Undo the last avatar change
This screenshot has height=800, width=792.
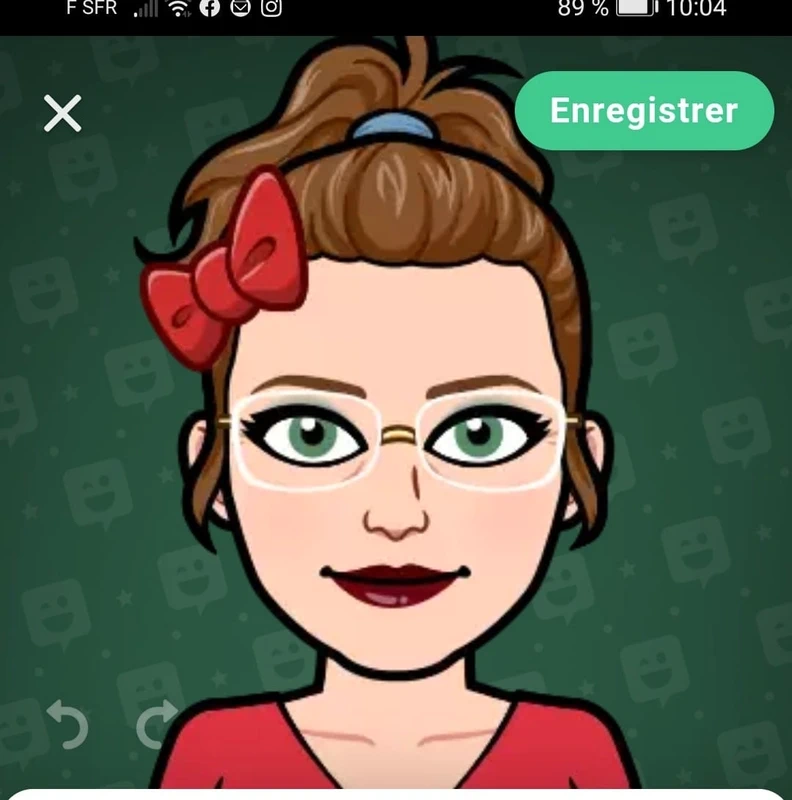(68, 724)
